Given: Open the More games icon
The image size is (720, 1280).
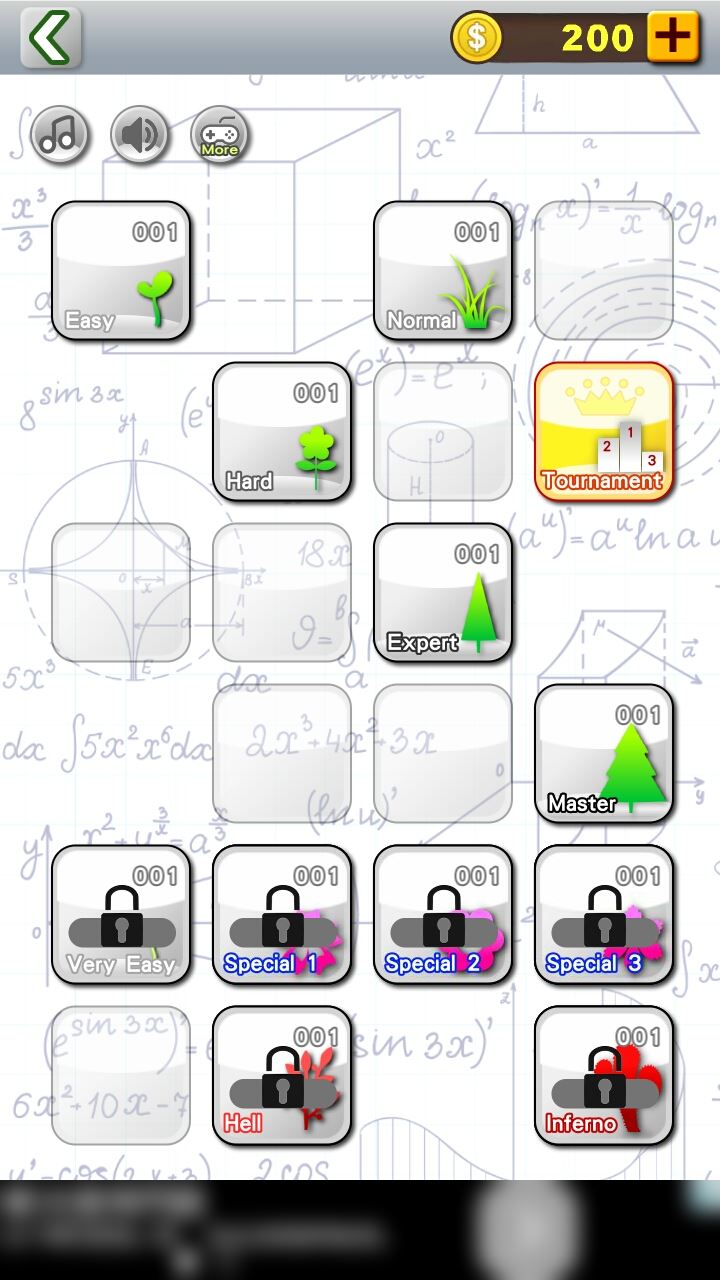Looking at the screenshot, I should [219, 134].
